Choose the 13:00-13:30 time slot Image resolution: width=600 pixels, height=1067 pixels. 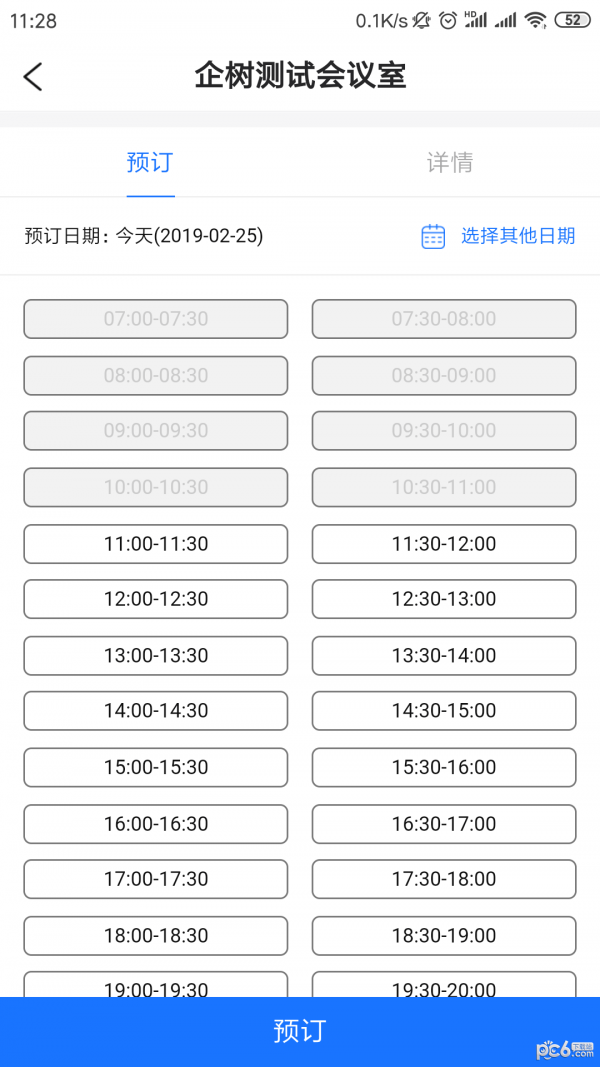[x=156, y=655]
